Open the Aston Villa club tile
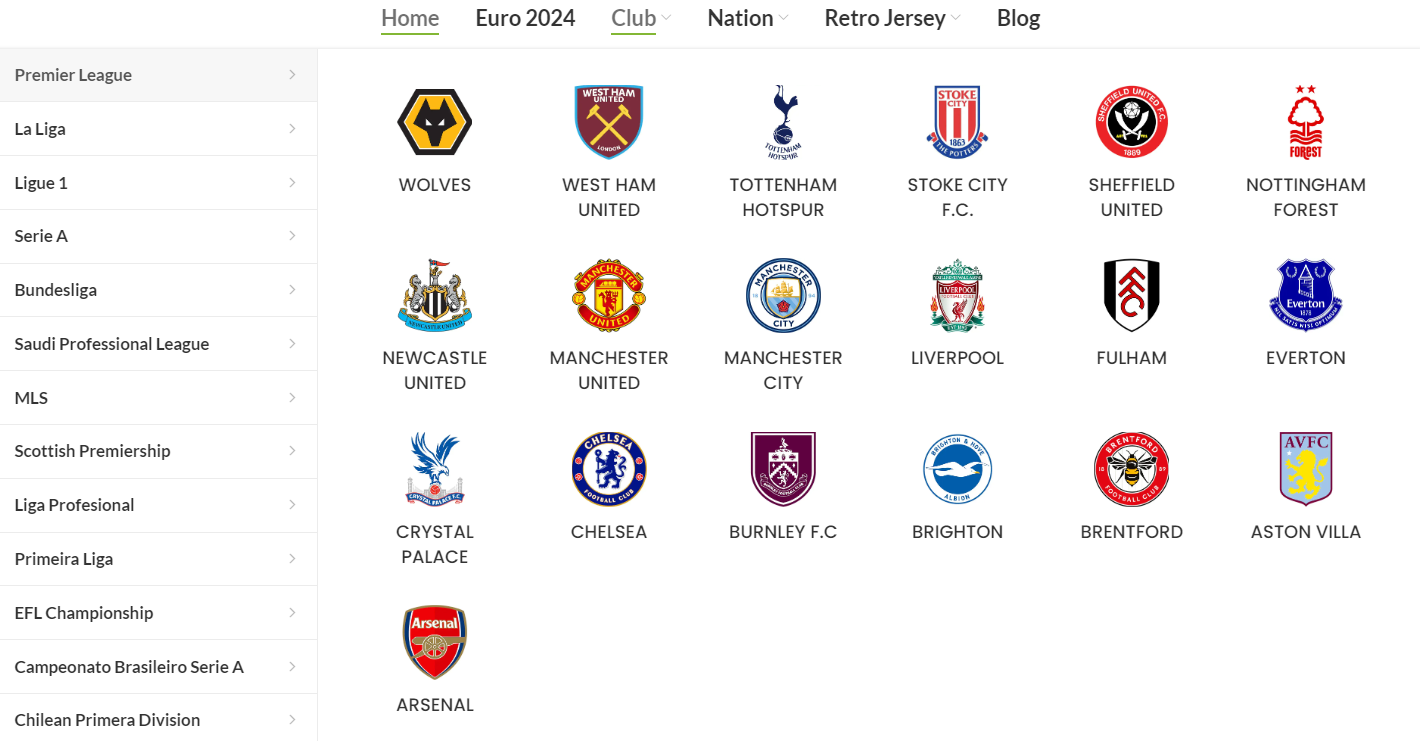 click(x=1305, y=470)
